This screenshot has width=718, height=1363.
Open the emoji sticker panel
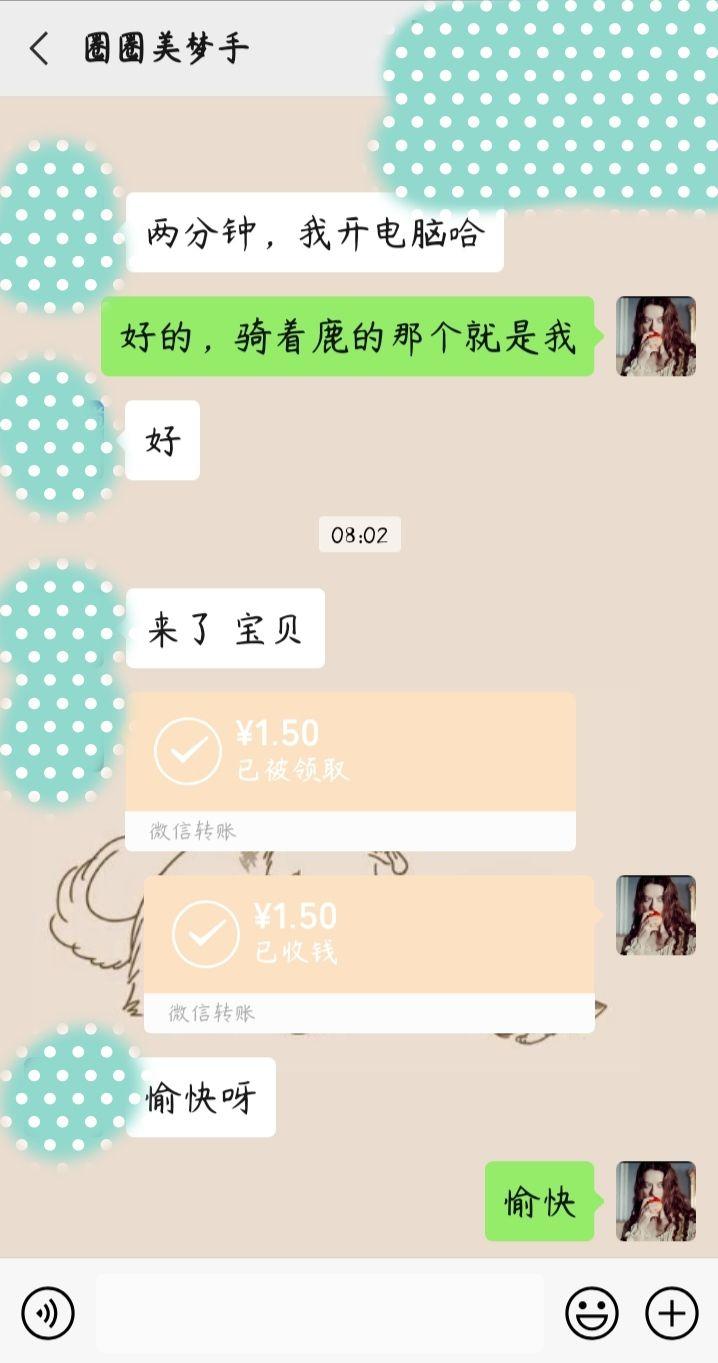click(x=592, y=1312)
